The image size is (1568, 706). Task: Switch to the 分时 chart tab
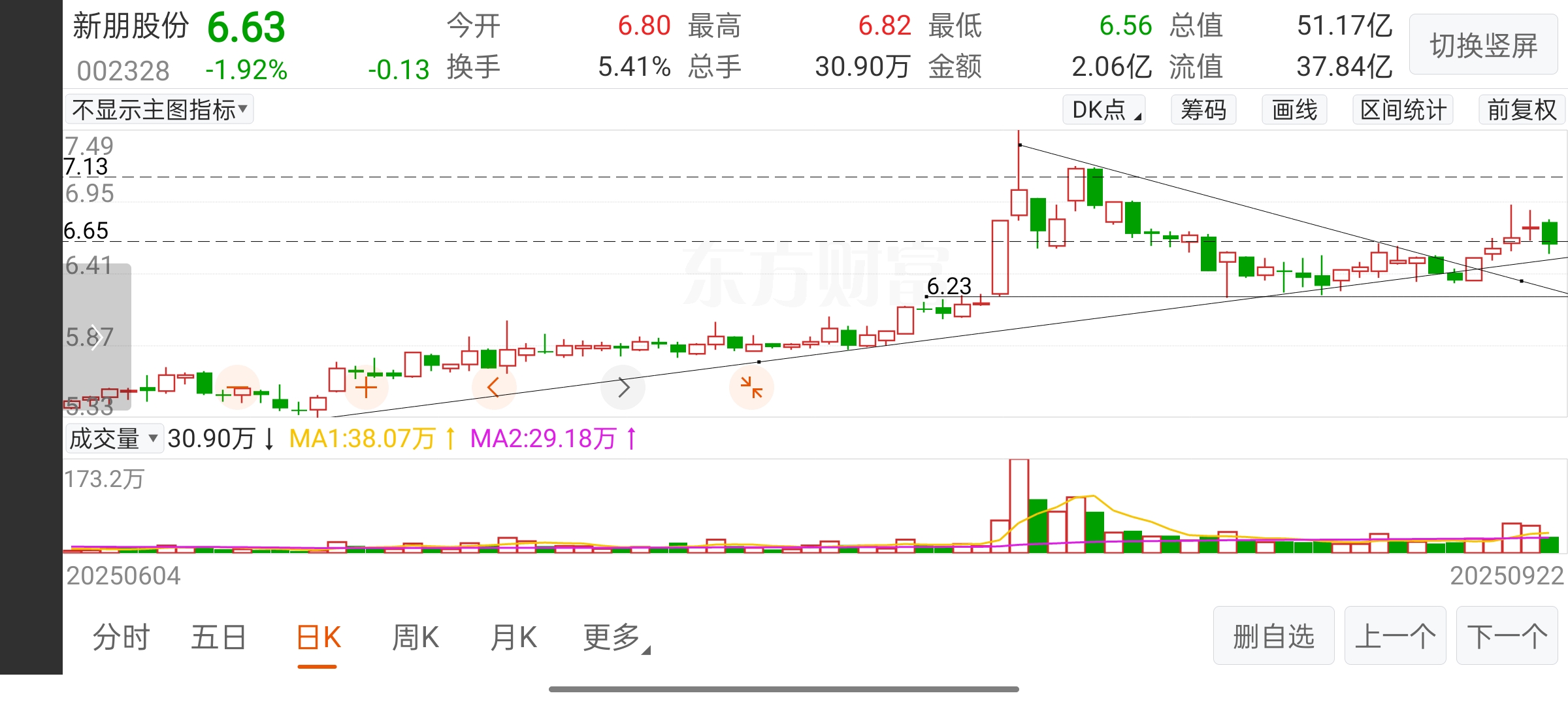tap(121, 637)
